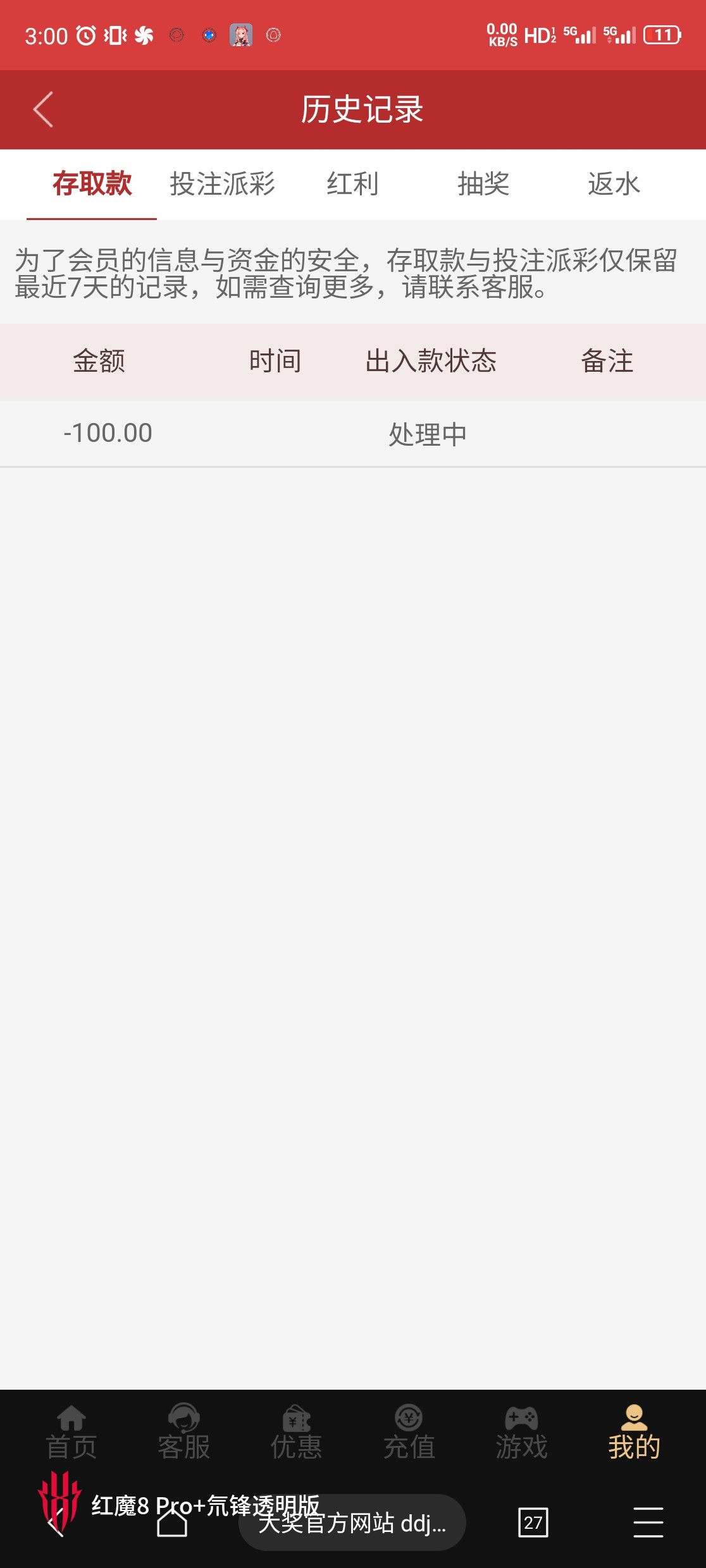The width and height of the screenshot is (706, 1568).
Task: Tap the back arrow on the 历史记录 header
Action: point(42,109)
